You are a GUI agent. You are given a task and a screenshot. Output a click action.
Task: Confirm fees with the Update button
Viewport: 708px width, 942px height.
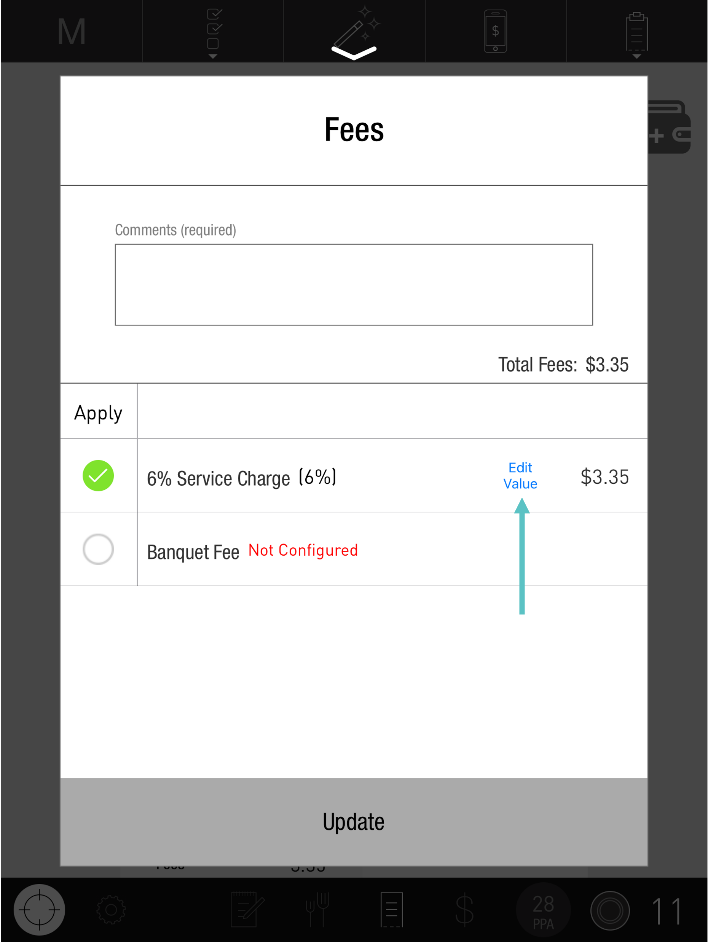pos(353,822)
